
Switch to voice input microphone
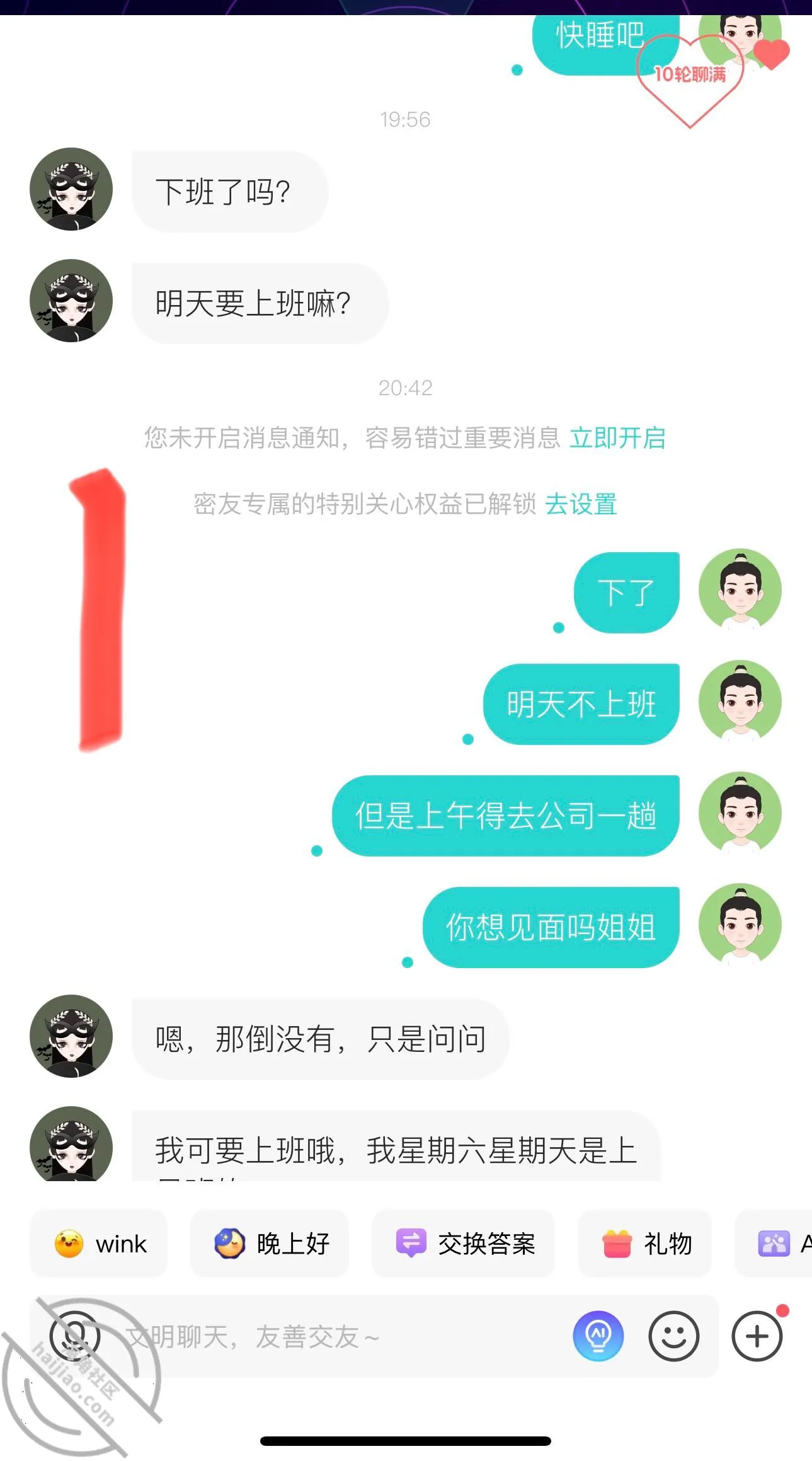tap(75, 1336)
